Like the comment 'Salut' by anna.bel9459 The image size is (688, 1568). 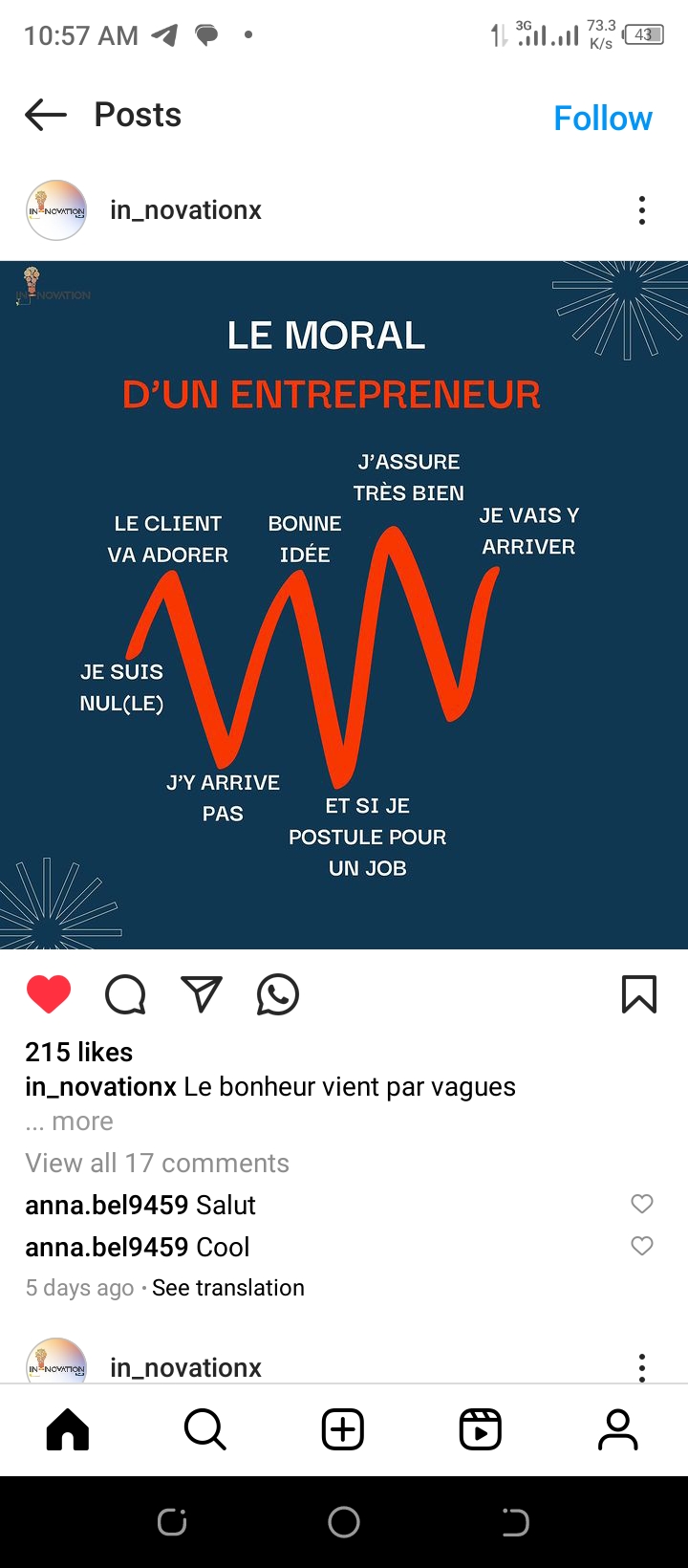pos(641,1204)
